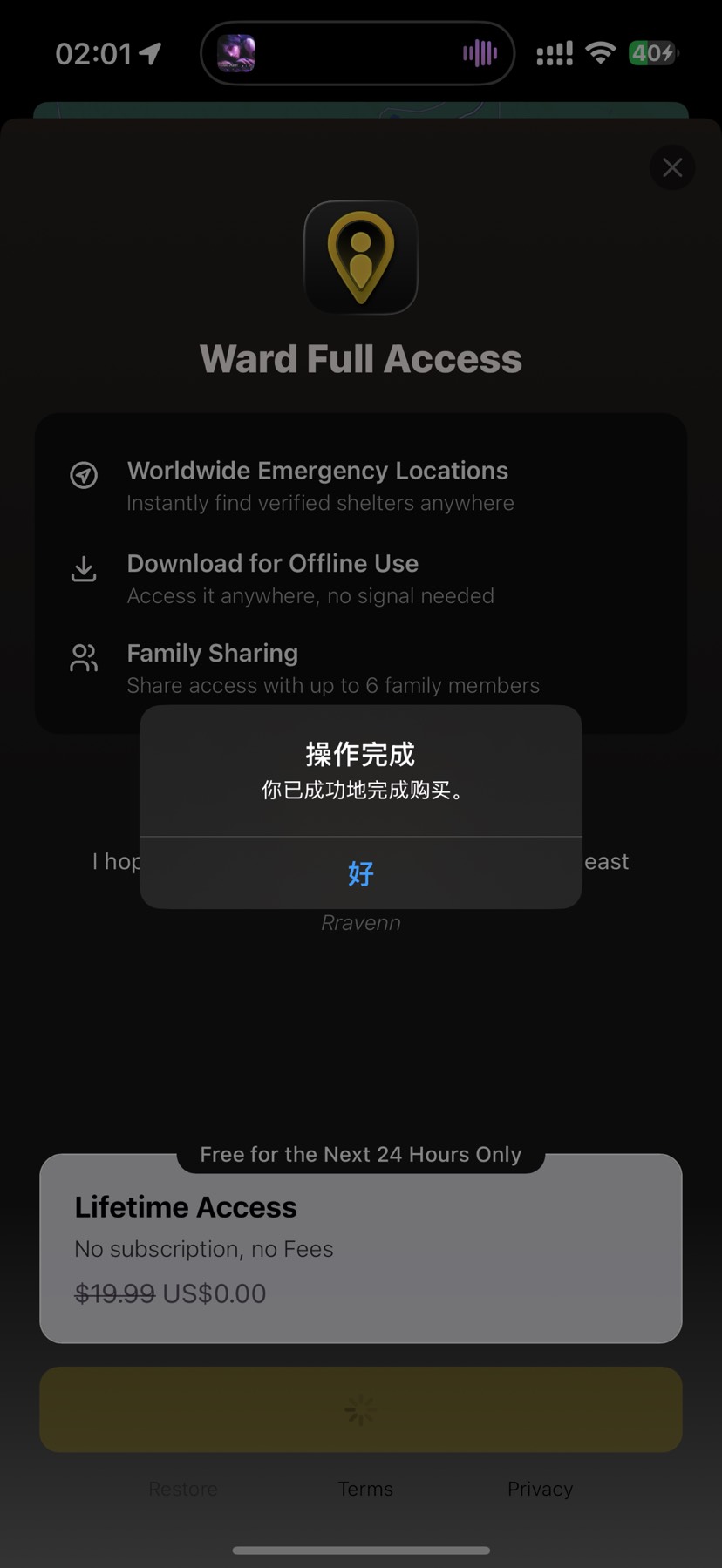The width and height of the screenshot is (722, 1568).
Task: Tap Restore to restore purchases
Action: (183, 1489)
